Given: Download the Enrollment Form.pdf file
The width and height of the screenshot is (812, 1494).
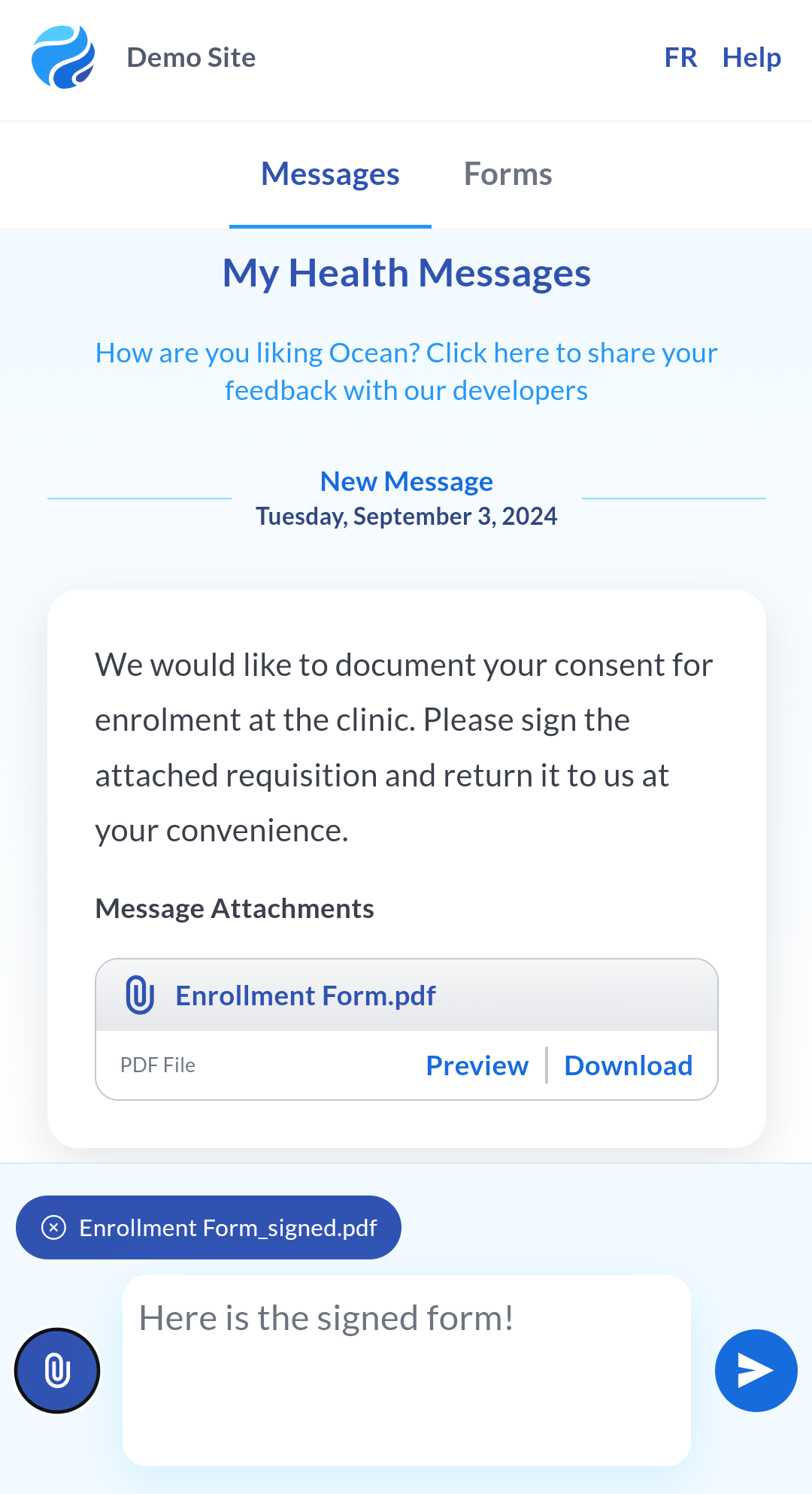Looking at the screenshot, I should 628,1065.
